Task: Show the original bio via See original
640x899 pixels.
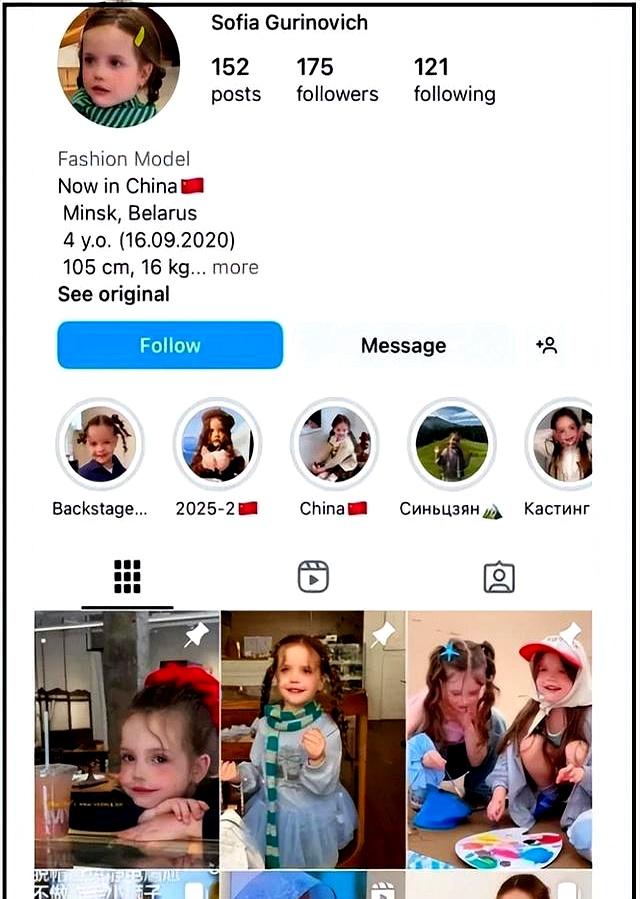Action: click(x=113, y=294)
